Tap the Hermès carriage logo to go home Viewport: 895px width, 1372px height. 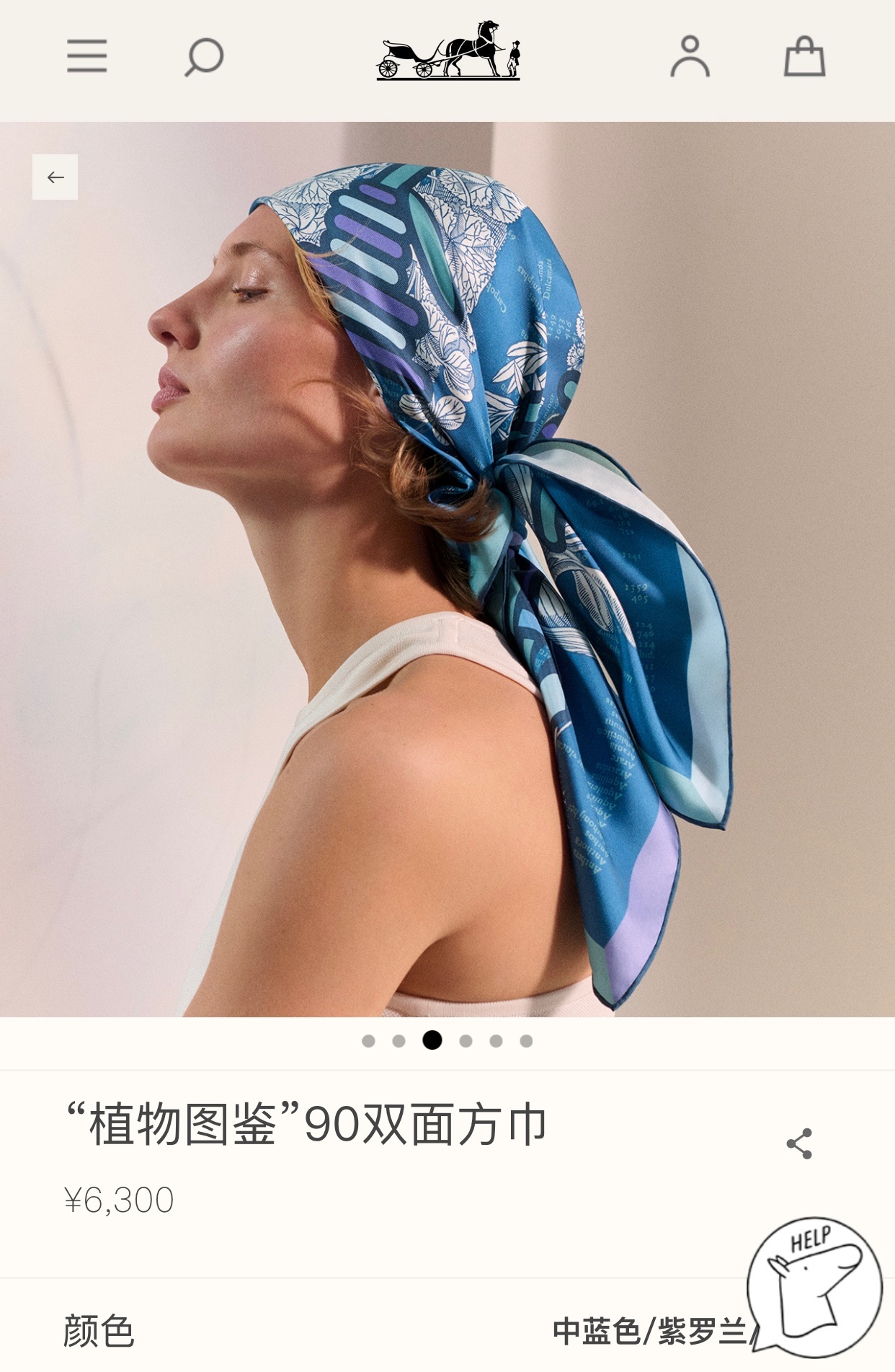pyautogui.click(x=448, y=50)
